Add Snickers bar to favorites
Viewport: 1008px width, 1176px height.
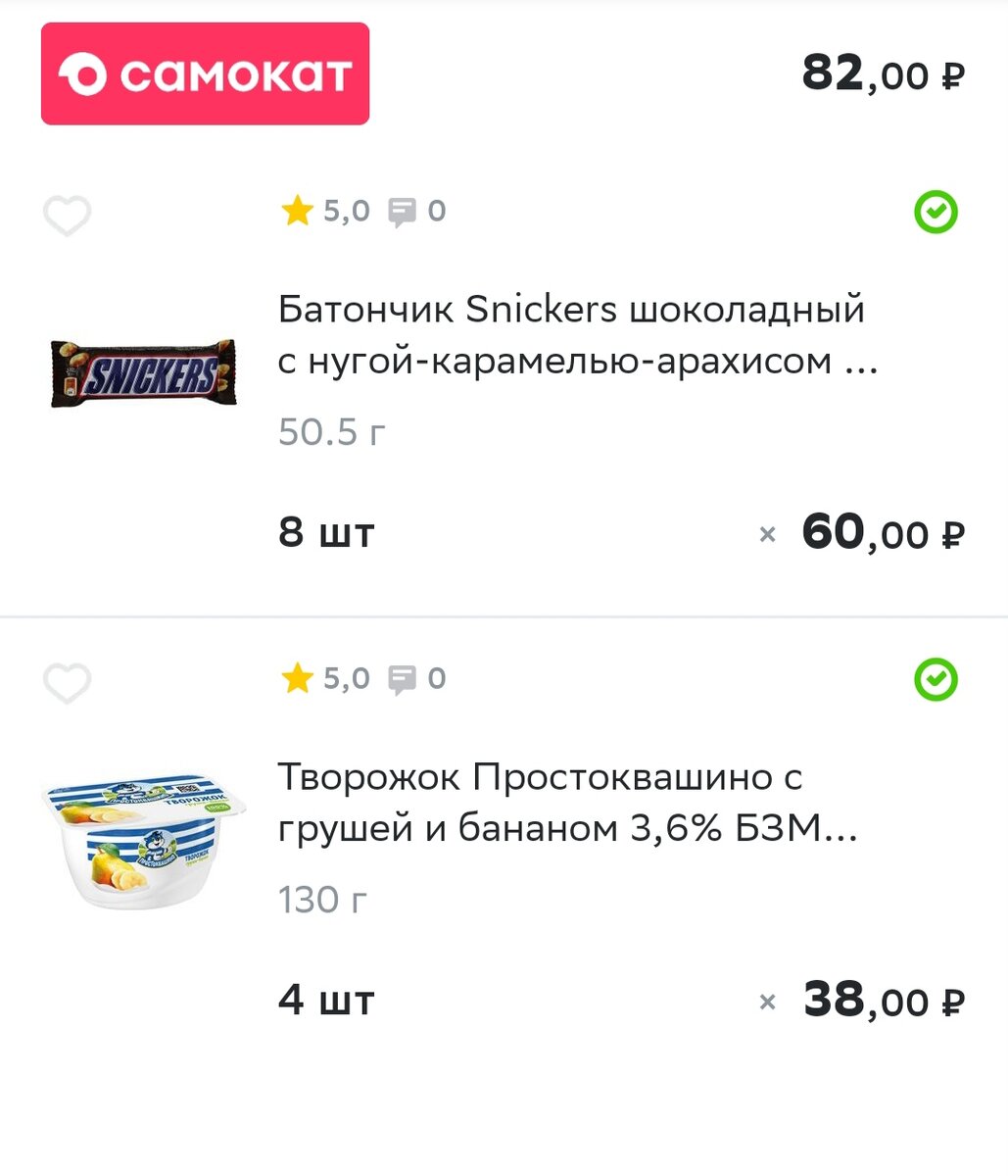point(68,216)
